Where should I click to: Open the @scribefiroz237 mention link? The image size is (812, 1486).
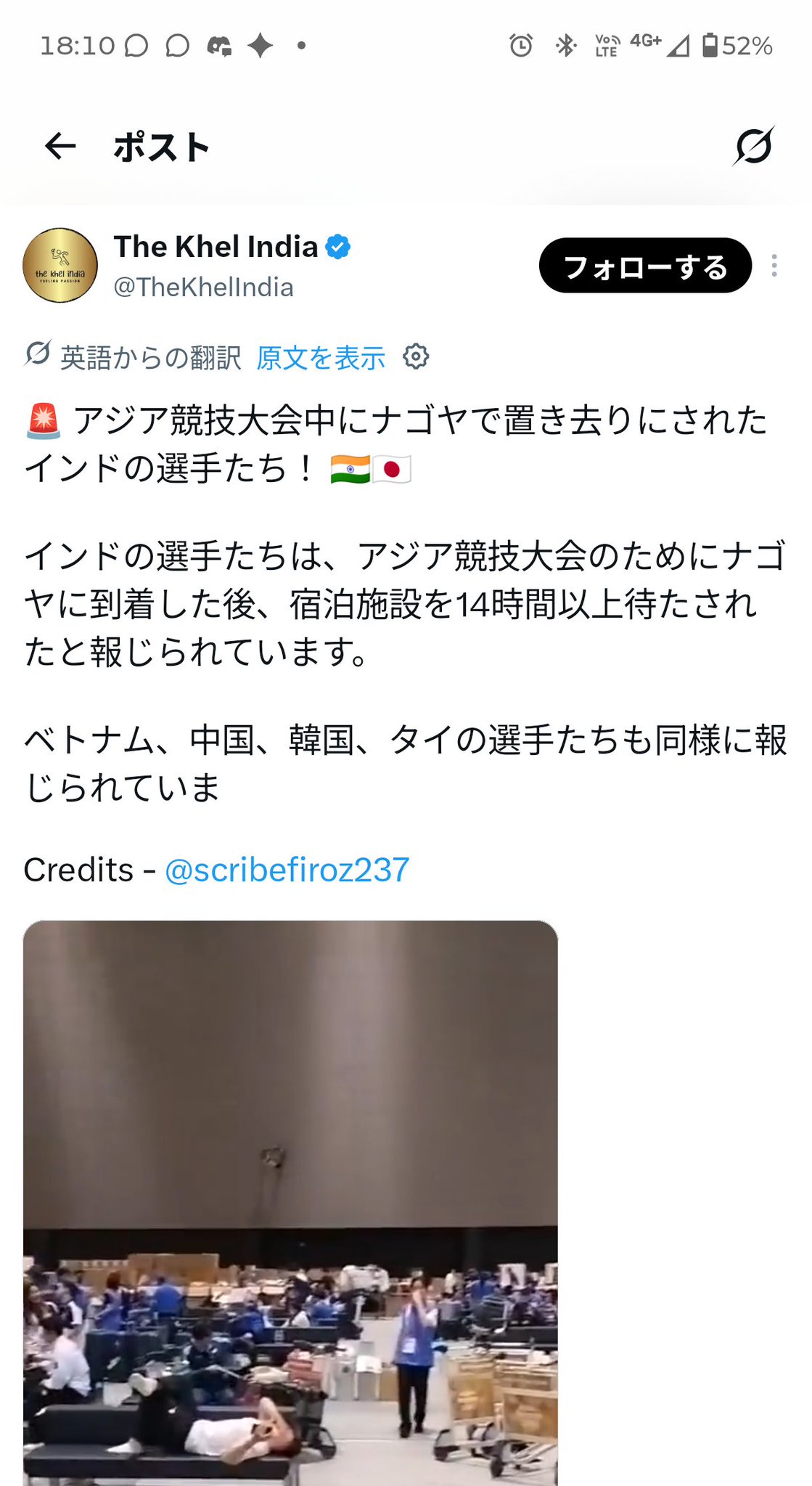pos(287,870)
